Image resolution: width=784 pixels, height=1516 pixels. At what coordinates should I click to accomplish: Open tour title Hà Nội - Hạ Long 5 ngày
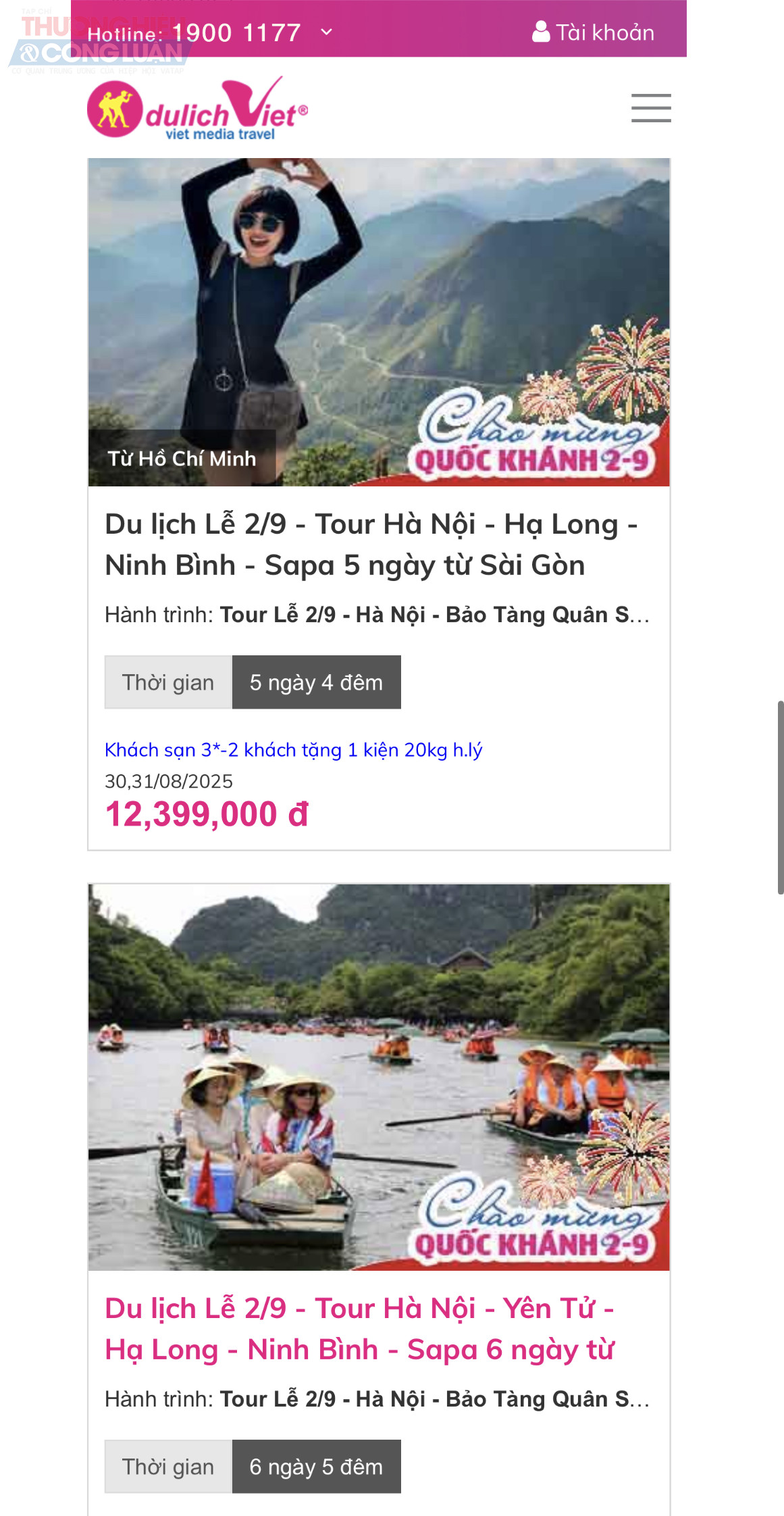click(371, 545)
